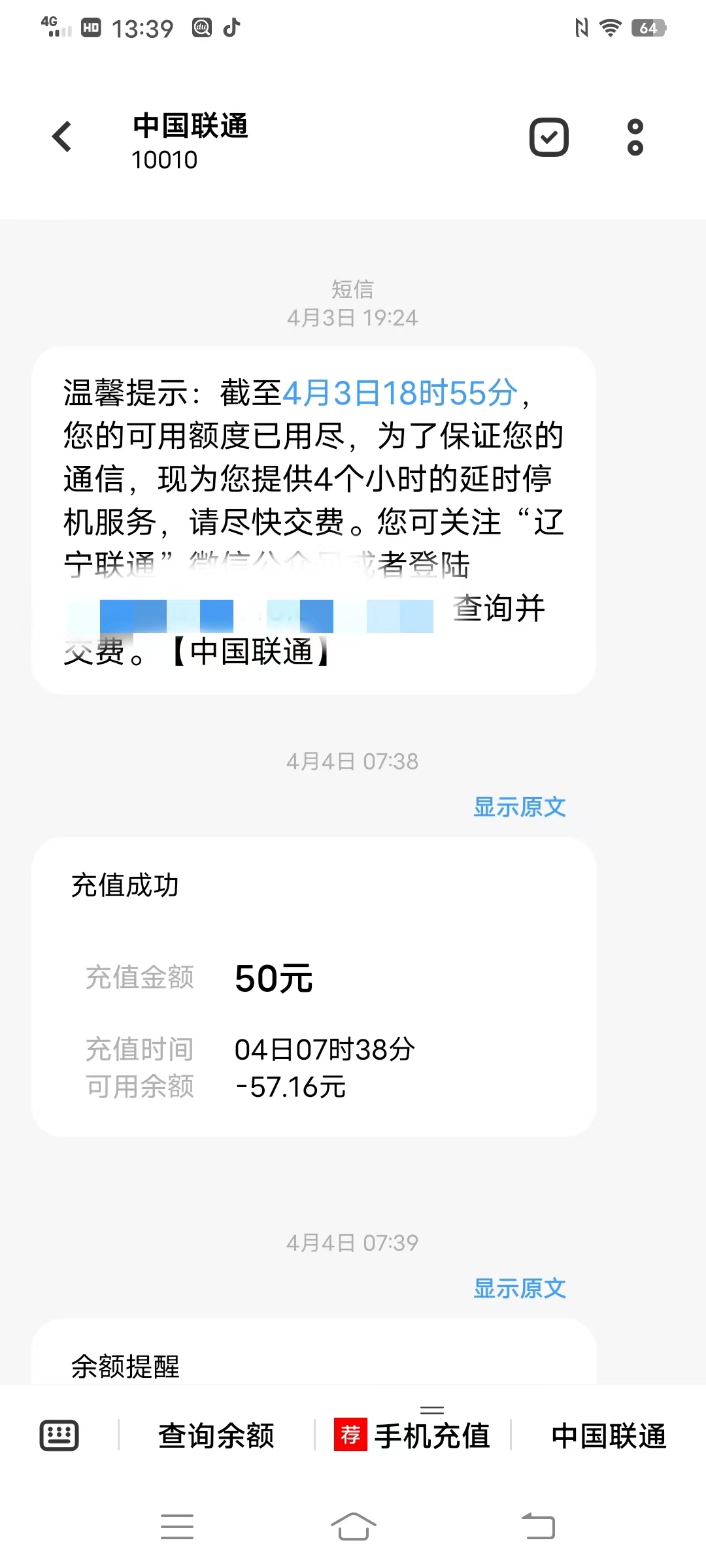Expand second 显示原文 under 4月4日 07:39
Viewport: 706px width, 1568px height.
coord(520,1288)
